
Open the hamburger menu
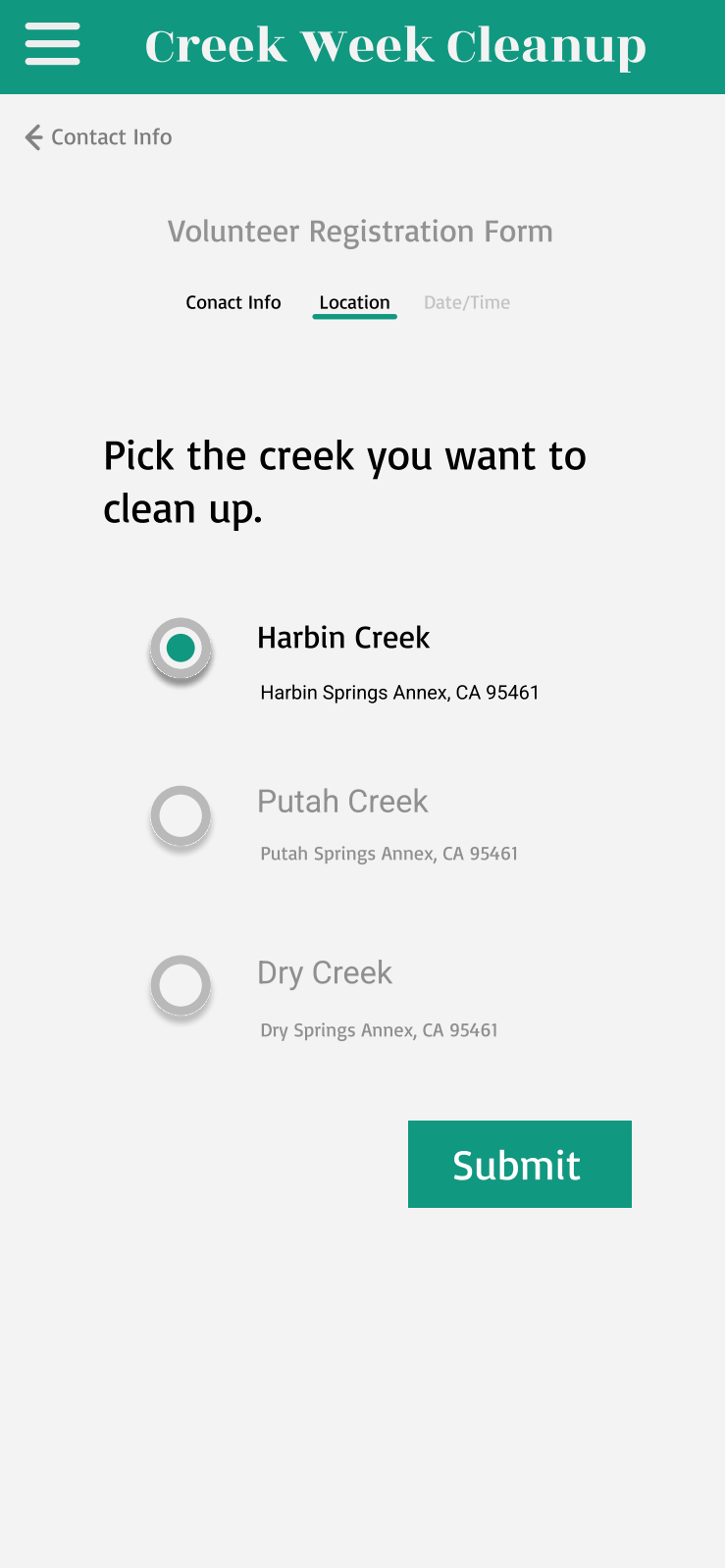click(x=52, y=45)
